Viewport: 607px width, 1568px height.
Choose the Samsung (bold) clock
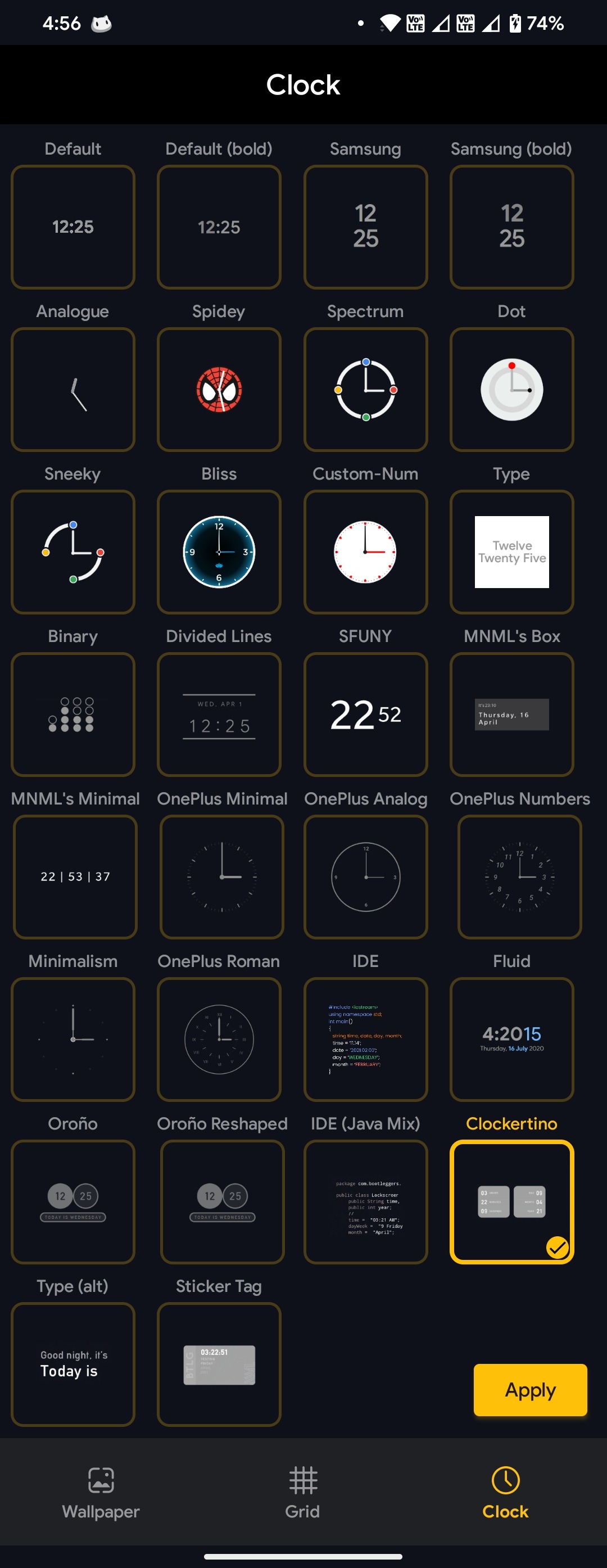[x=511, y=227]
